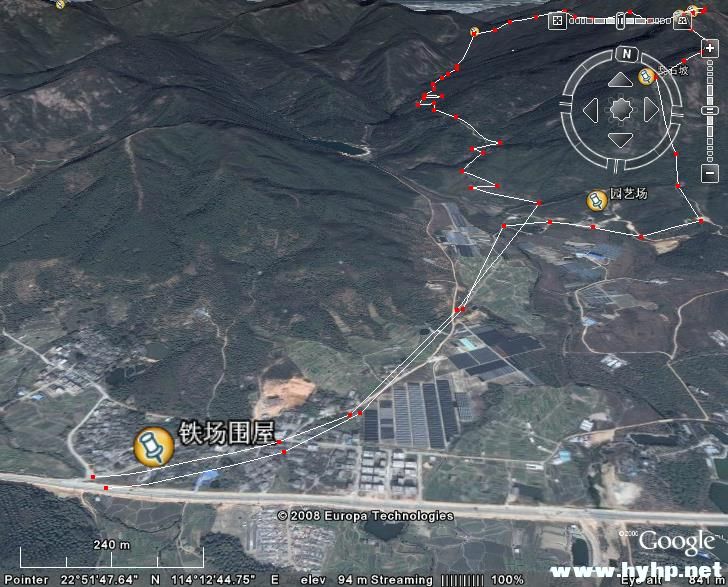This screenshot has width=728, height=587.
Task: Zoom out with the minus button
Action: click(x=709, y=172)
